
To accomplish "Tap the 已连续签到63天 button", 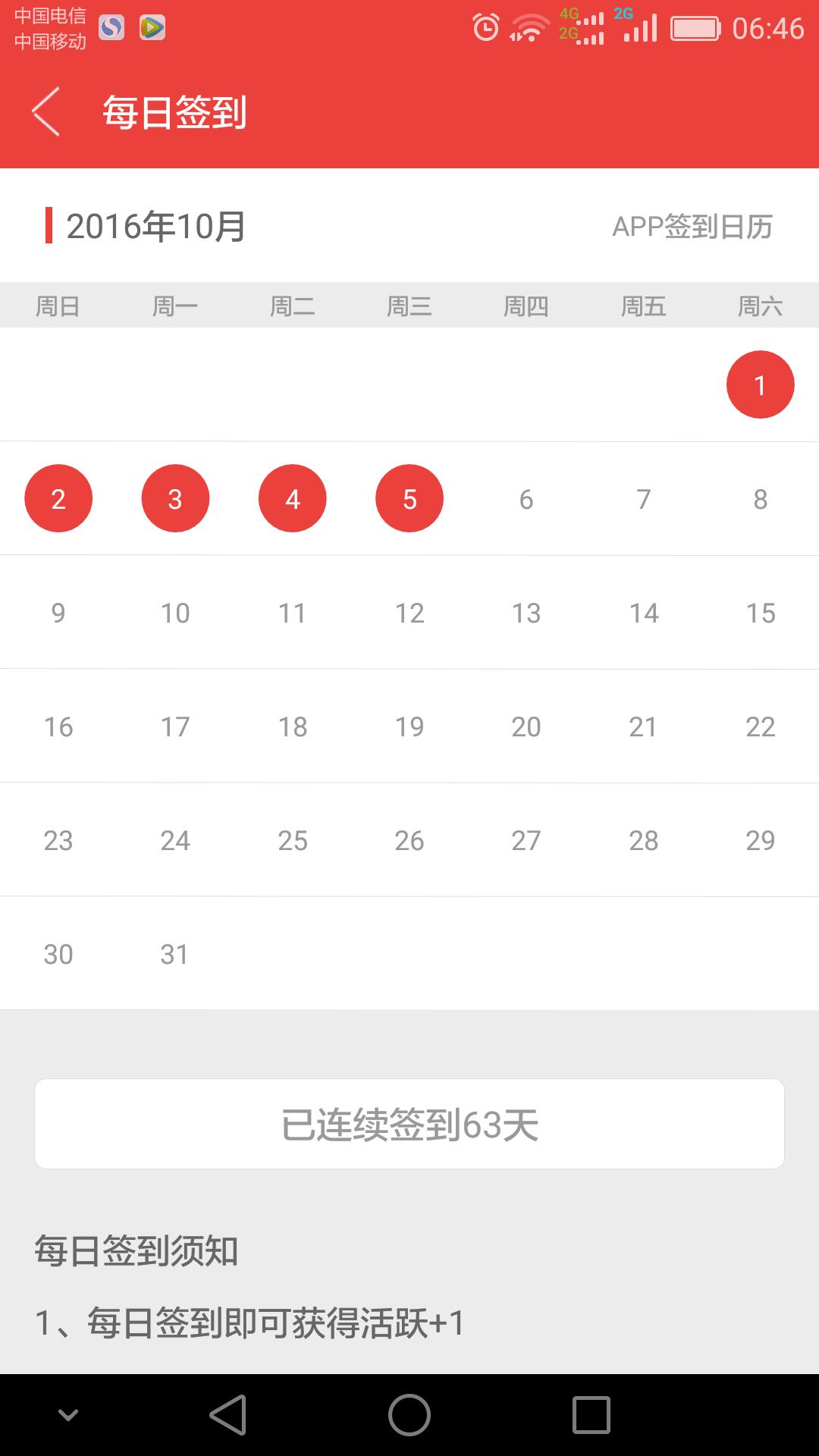I will point(409,1124).
